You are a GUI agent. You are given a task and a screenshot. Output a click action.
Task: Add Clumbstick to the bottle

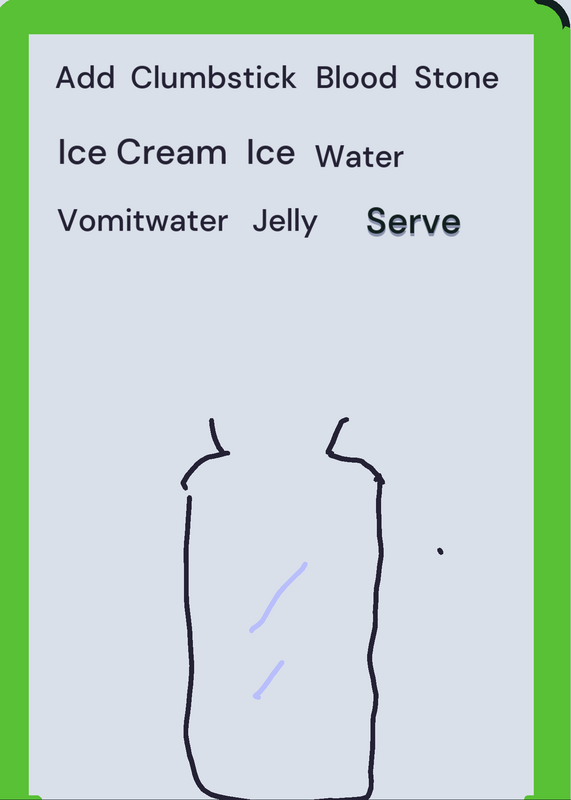pyautogui.click(x=213, y=78)
